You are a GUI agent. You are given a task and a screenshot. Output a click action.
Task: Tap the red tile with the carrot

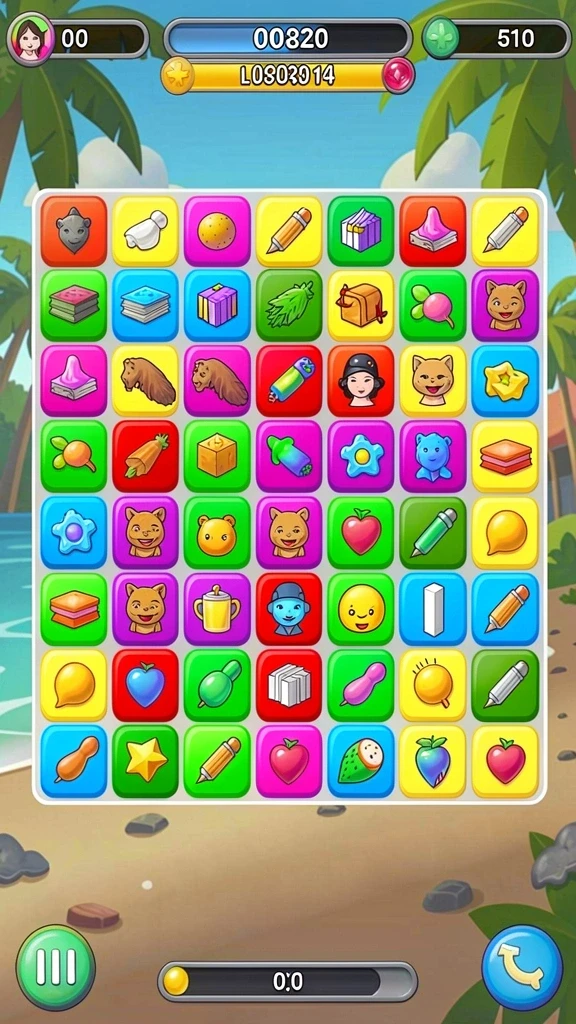click(146, 456)
